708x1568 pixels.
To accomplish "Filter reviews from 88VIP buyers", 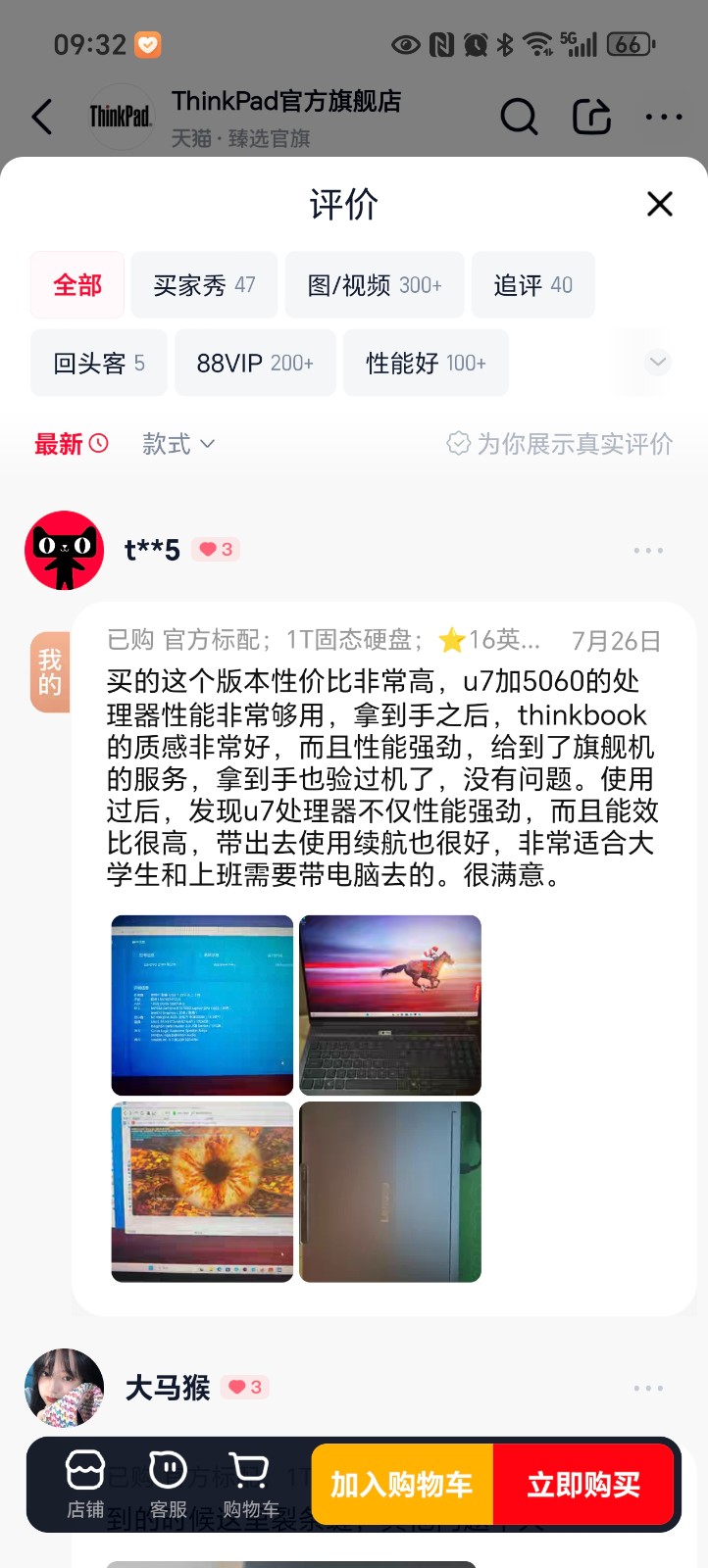I will 255,364.
